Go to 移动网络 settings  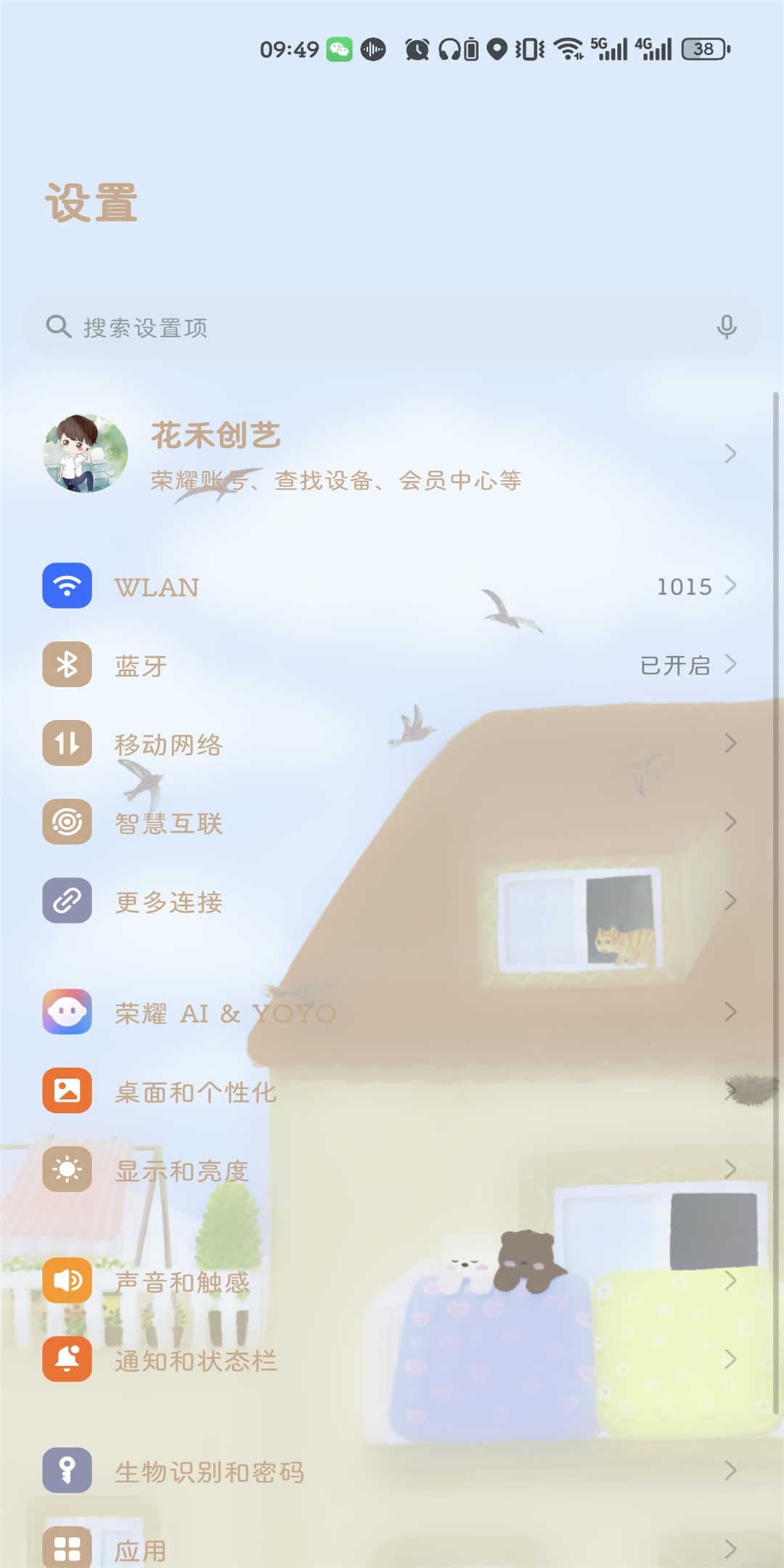(392, 744)
